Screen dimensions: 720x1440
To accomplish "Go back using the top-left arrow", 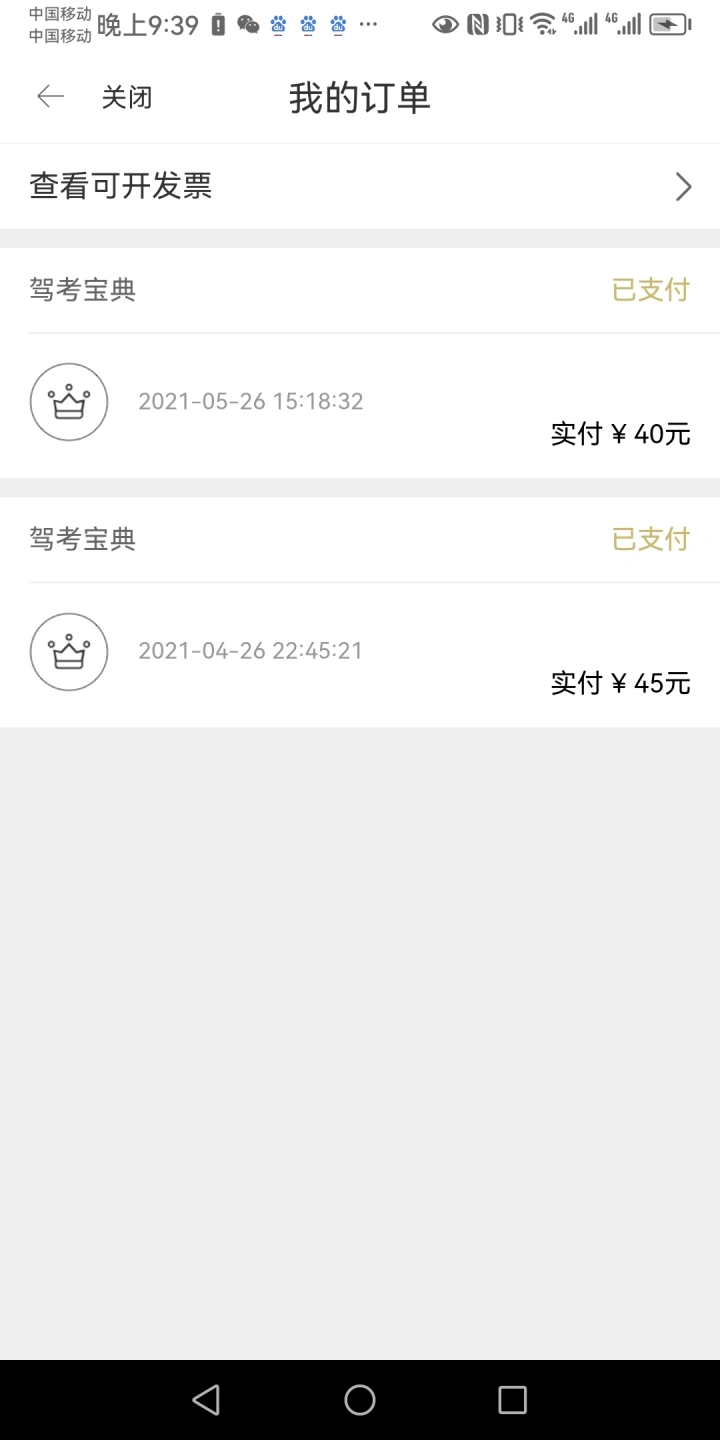I will [50, 97].
